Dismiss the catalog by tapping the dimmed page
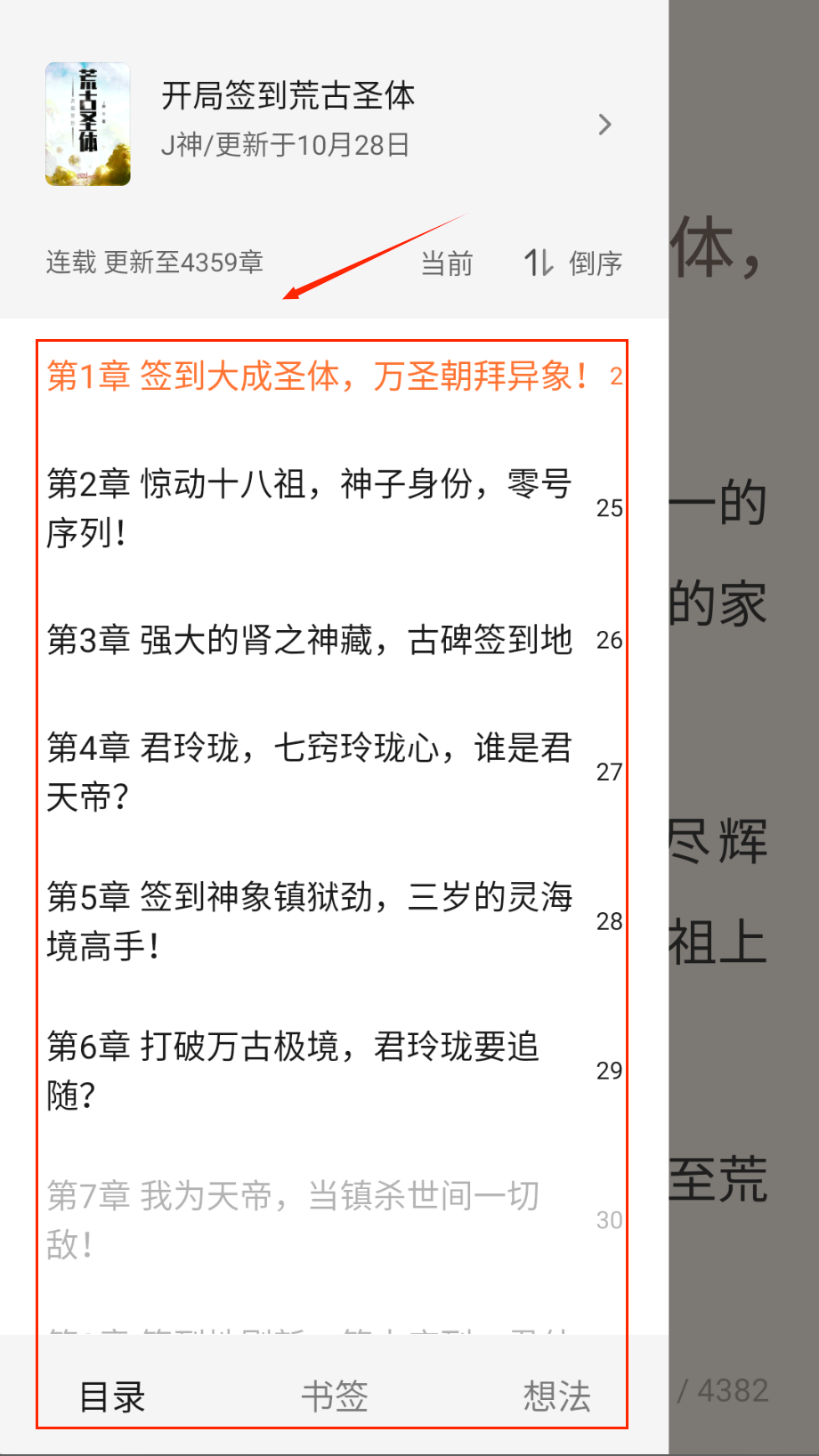 [743, 712]
